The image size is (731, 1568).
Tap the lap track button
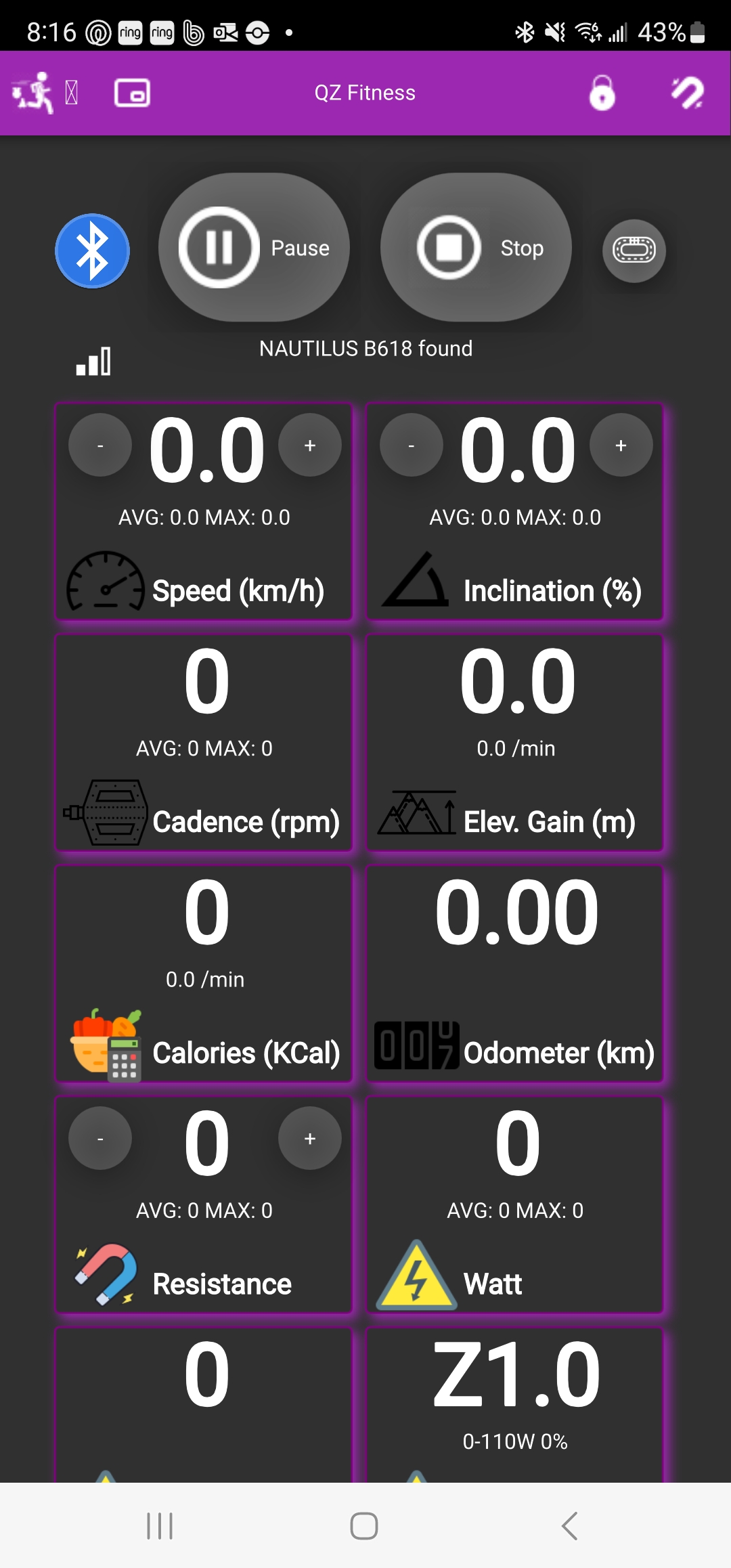pyautogui.click(x=634, y=251)
